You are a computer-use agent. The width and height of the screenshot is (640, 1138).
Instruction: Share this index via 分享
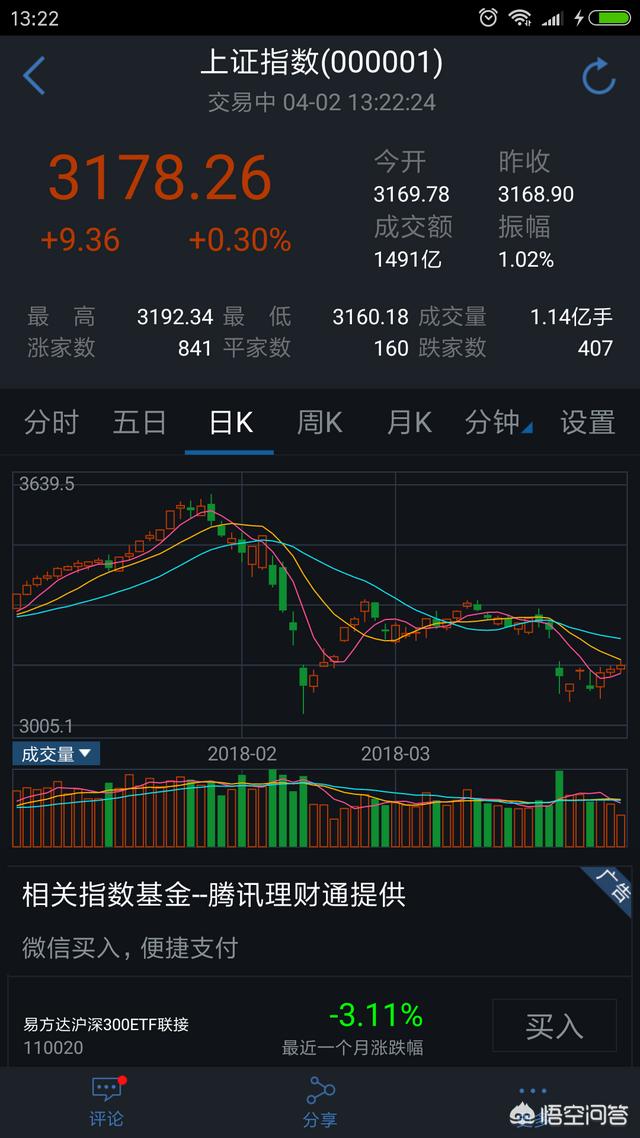point(320,1100)
